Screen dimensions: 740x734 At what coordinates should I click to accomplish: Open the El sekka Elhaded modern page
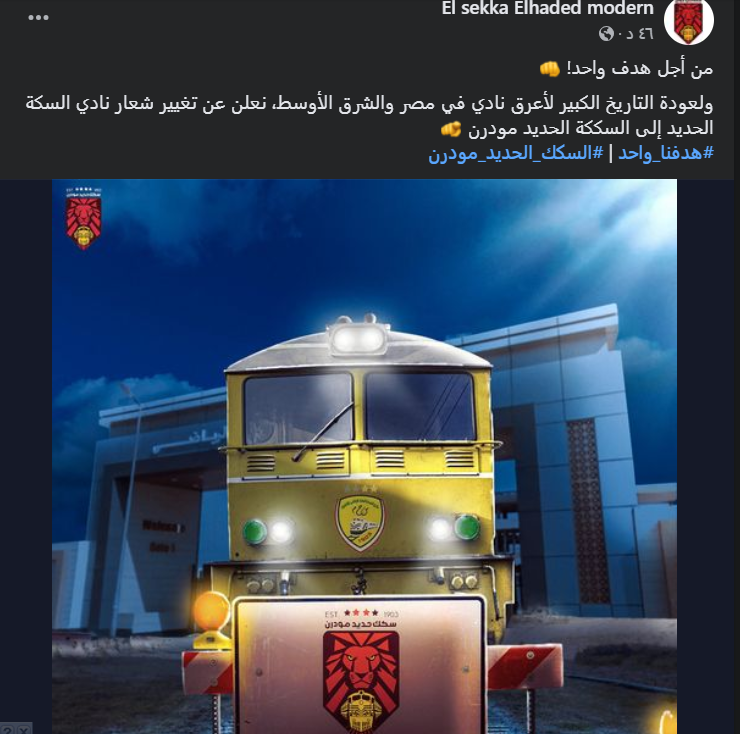[x=547, y=9]
